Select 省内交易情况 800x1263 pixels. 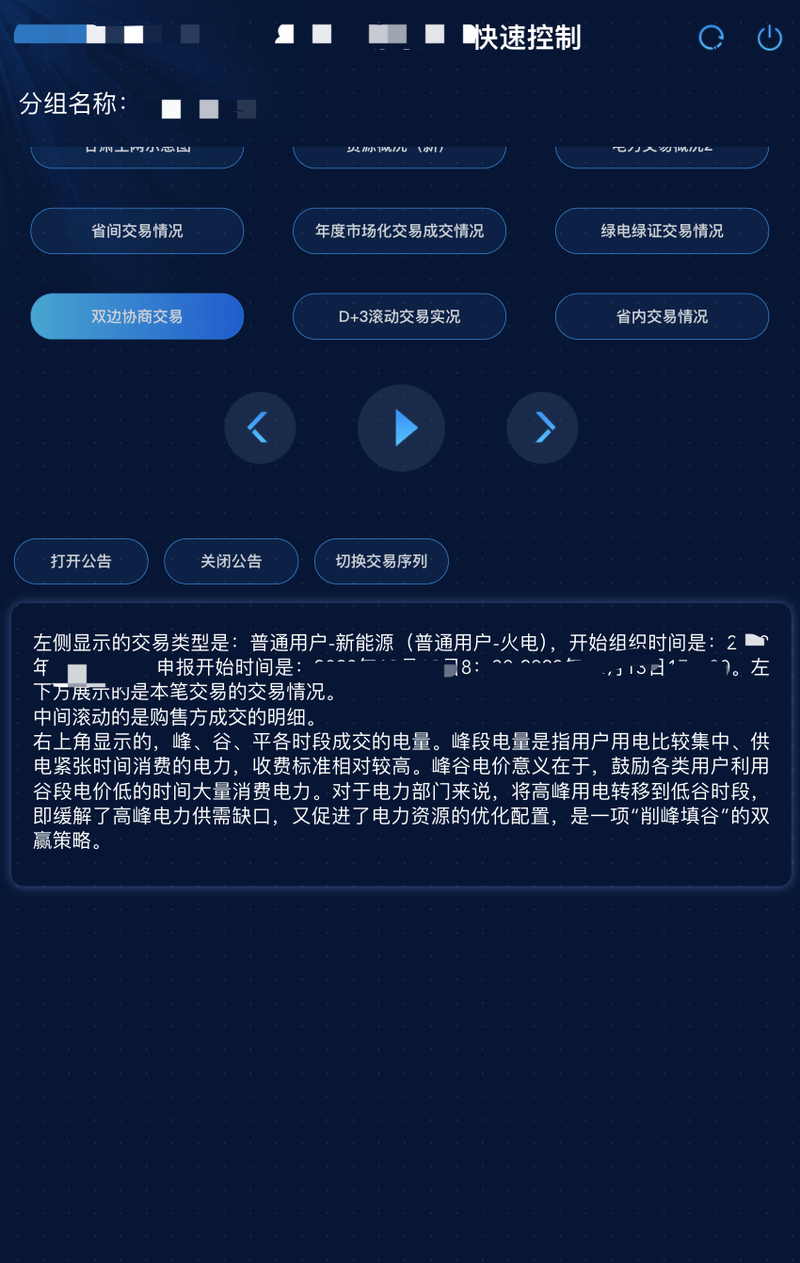click(662, 316)
